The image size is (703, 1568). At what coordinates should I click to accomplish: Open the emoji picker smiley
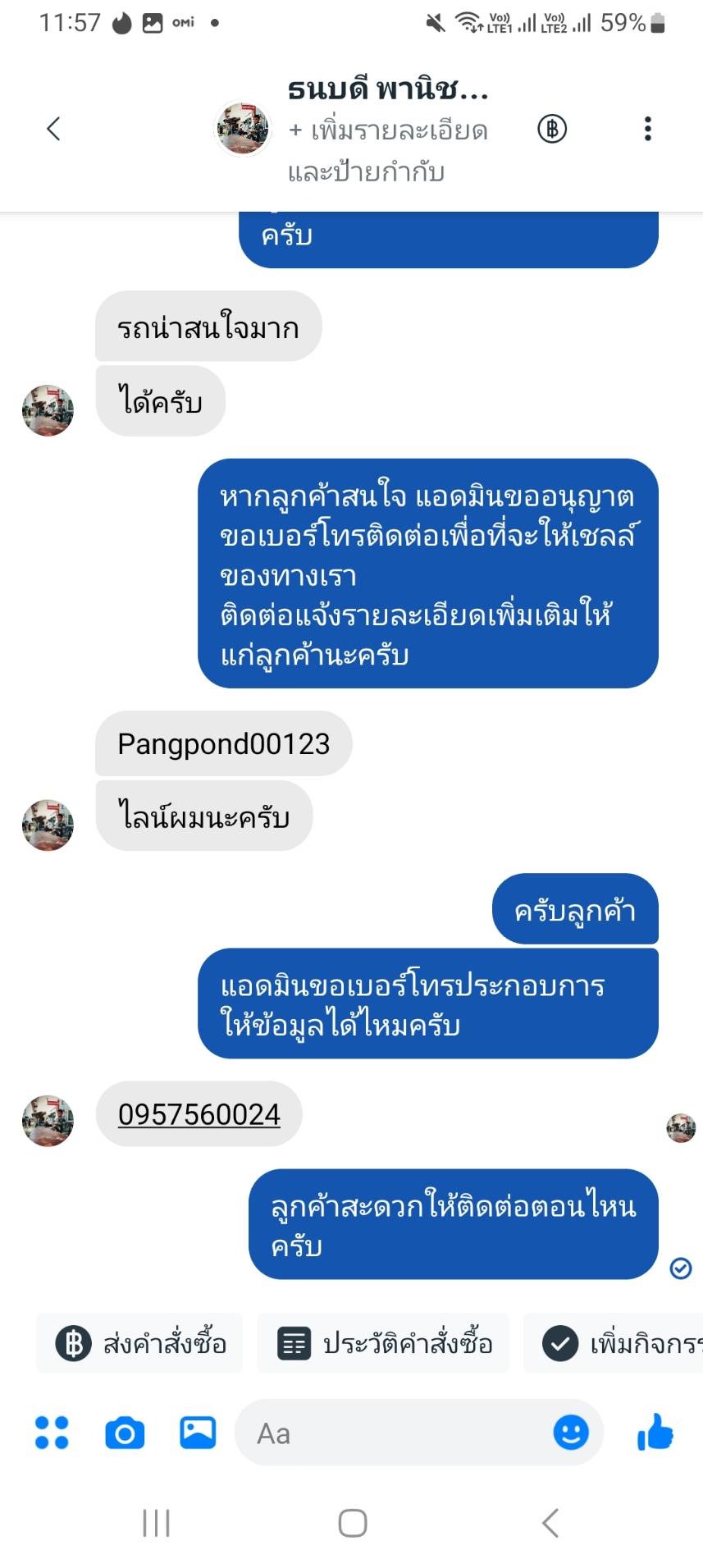pos(571,1433)
